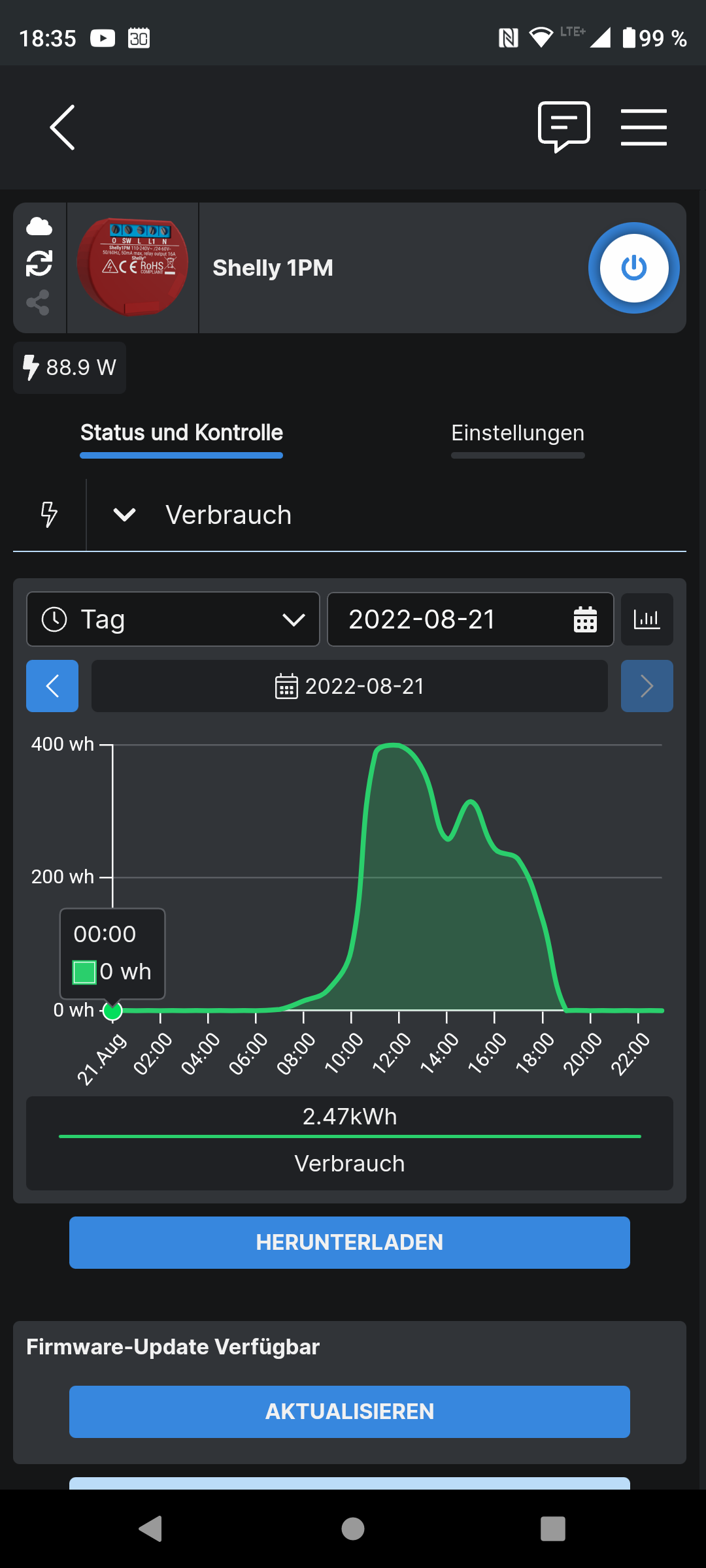Open recent apps from navigation bar
The height and width of the screenshot is (1568, 706).
click(552, 1529)
